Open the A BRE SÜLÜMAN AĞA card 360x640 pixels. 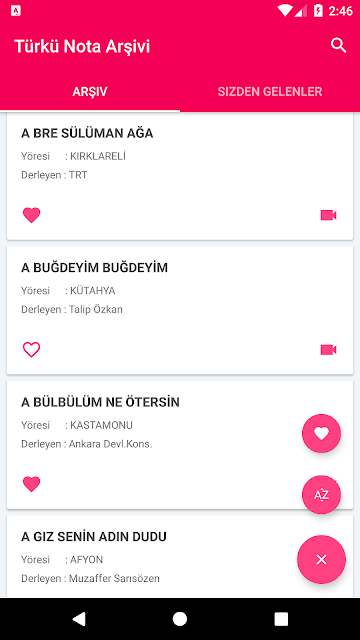pyautogui.click(x=180, y=176)
